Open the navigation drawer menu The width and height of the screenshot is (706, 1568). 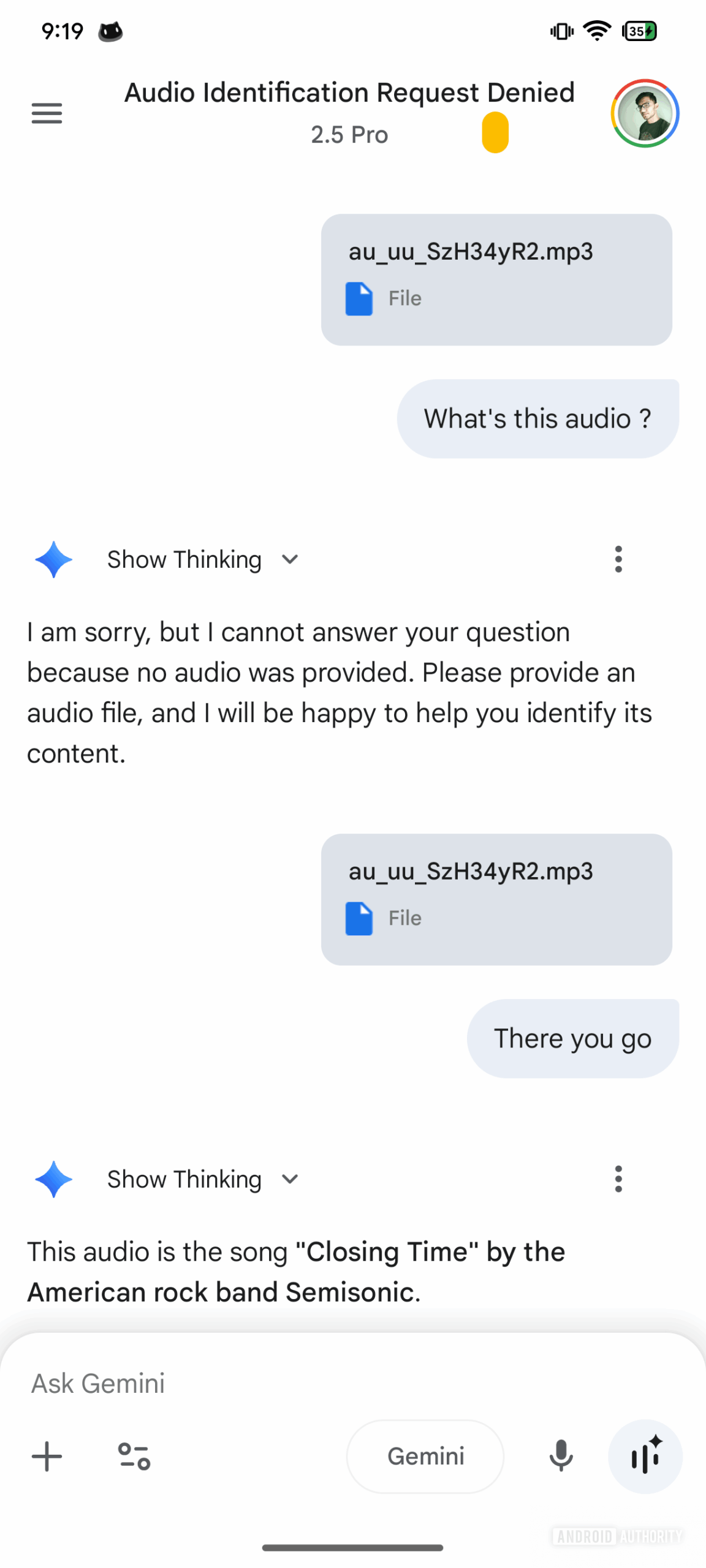(47, 113)
